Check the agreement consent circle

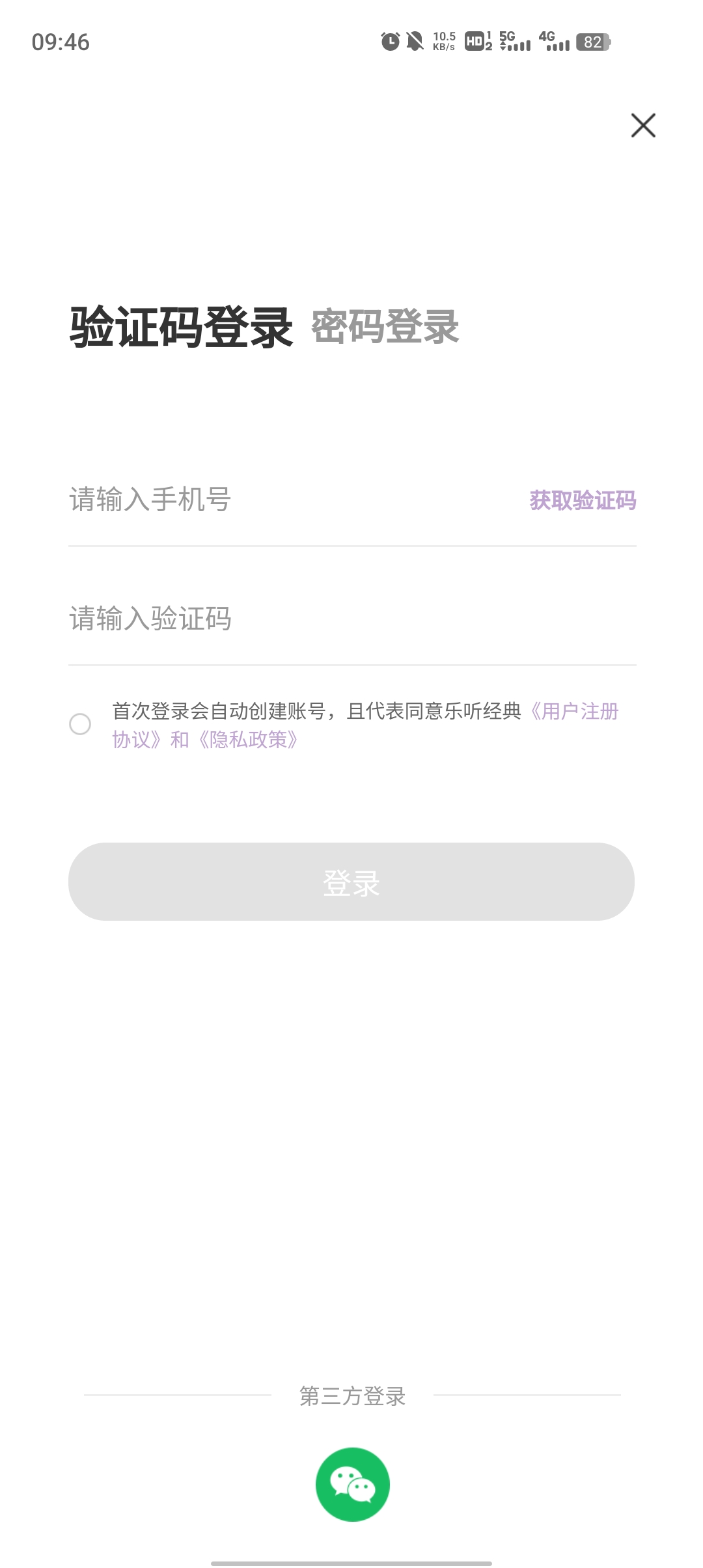pyautogui.click(x=81, y=725)
